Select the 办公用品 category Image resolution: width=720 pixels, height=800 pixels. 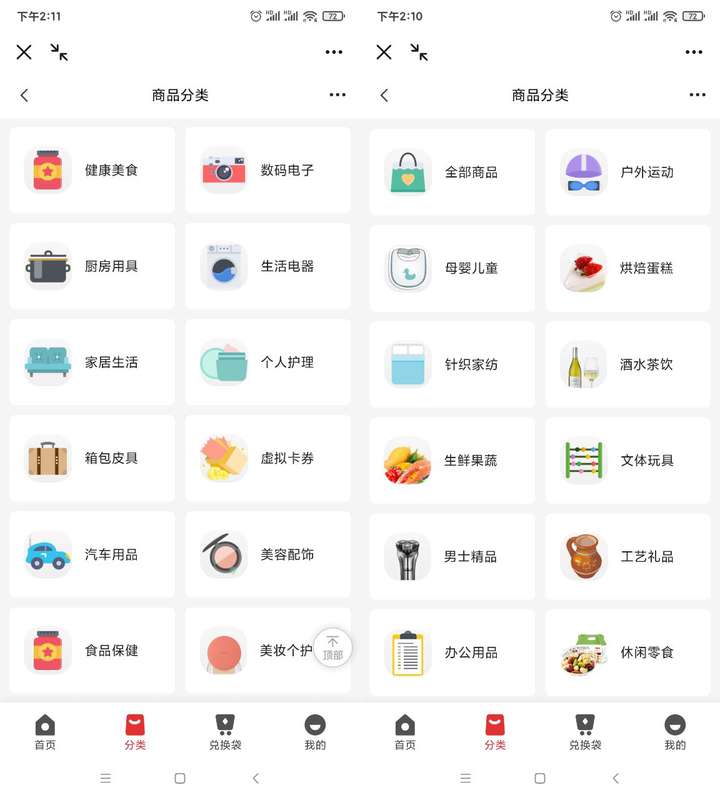click(x=452, y=652)
